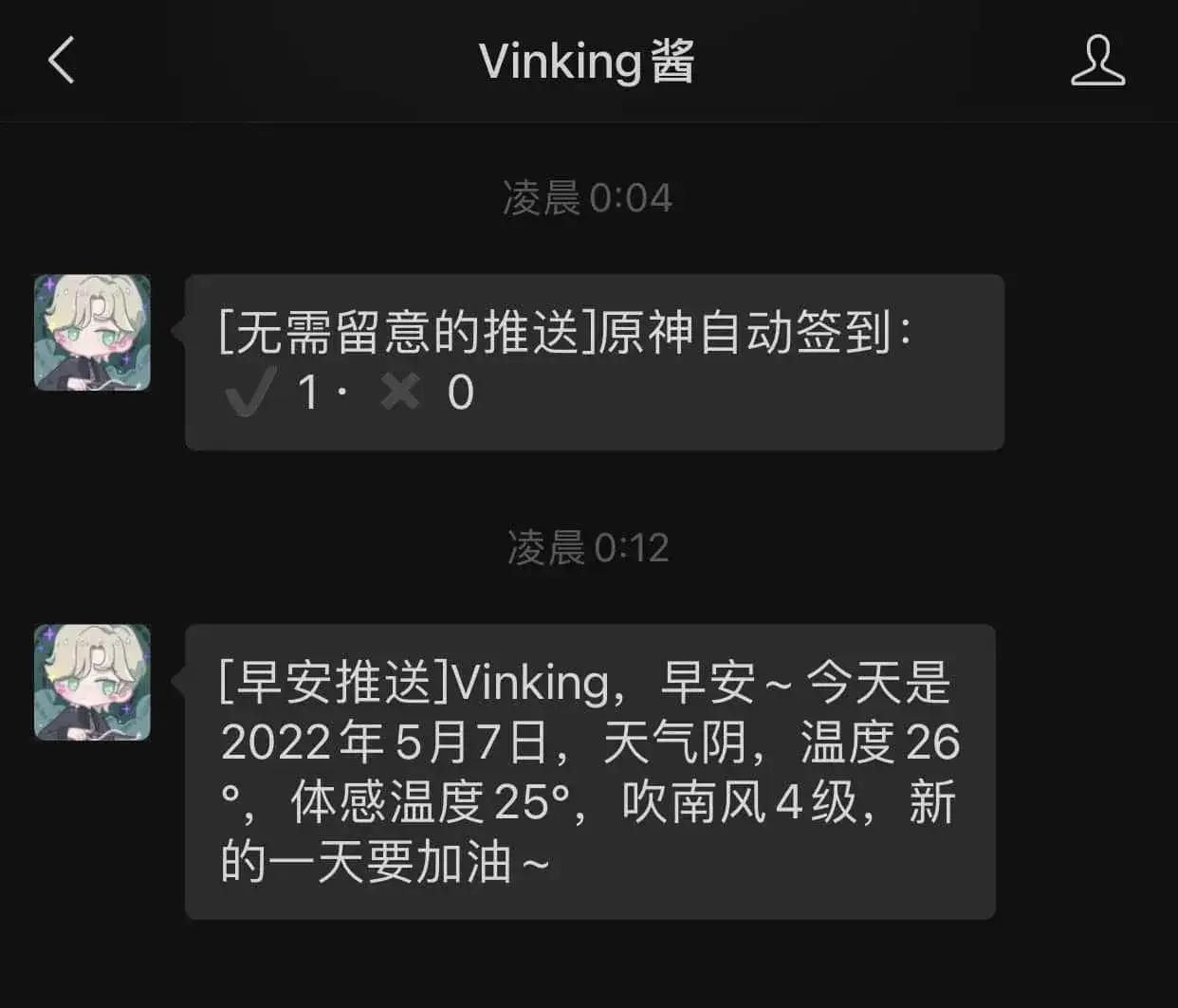The height and width of the screenshot is (1008, 1178).
Task: Tap the avatar beside the 原神自动签到 message
Action: click(x=92, y=333)
